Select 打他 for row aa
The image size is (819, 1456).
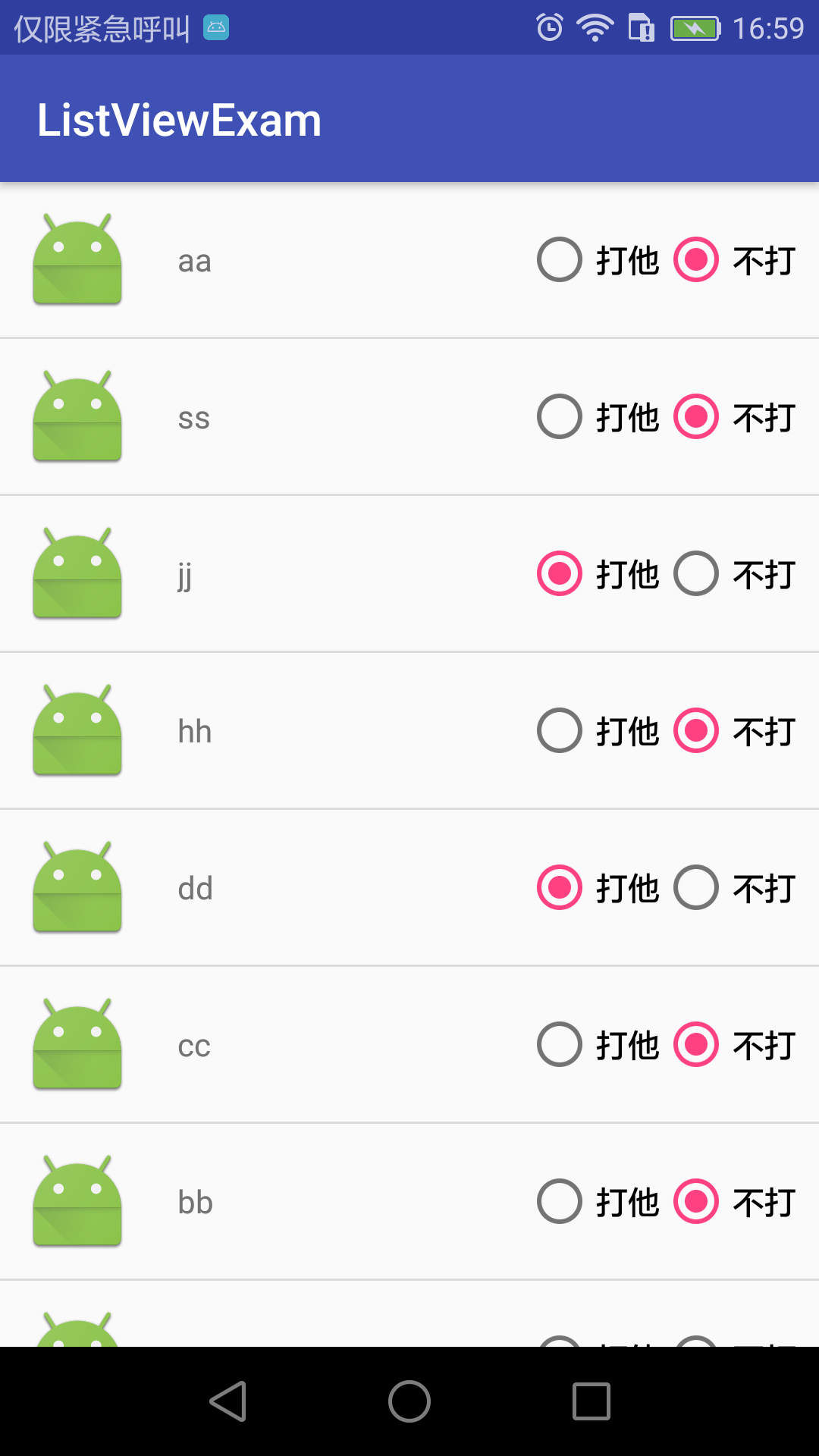click(559, 260)
